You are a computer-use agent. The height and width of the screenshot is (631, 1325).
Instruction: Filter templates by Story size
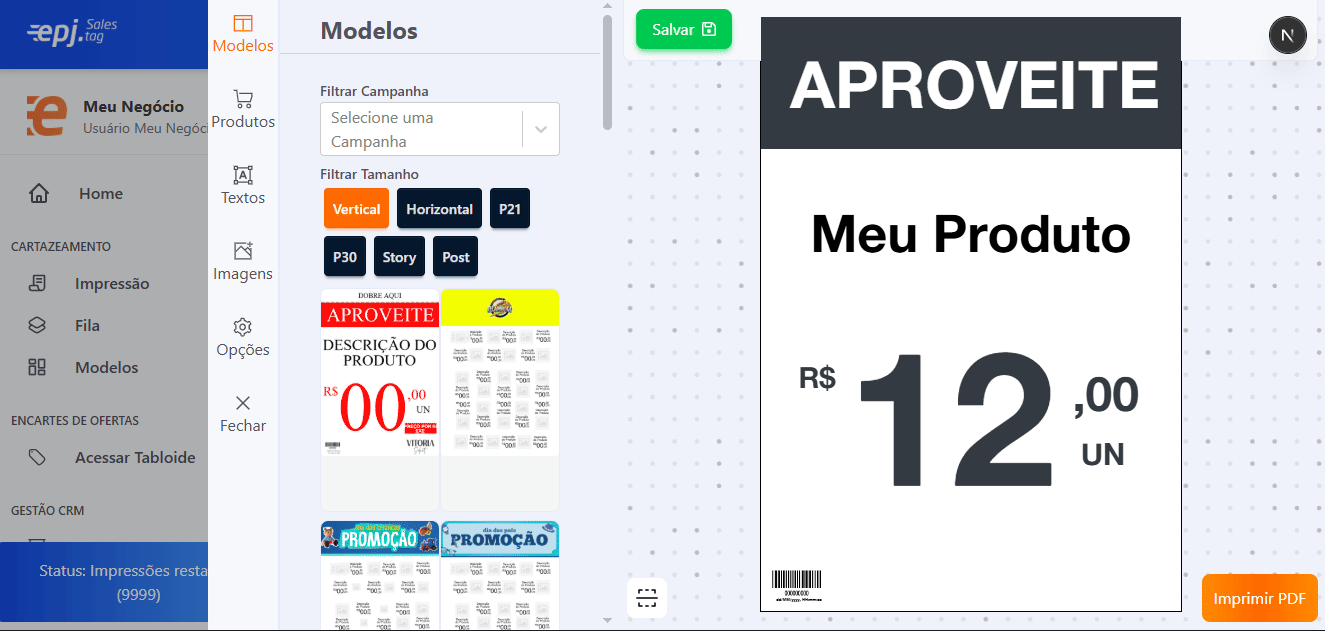coord(399,257)
